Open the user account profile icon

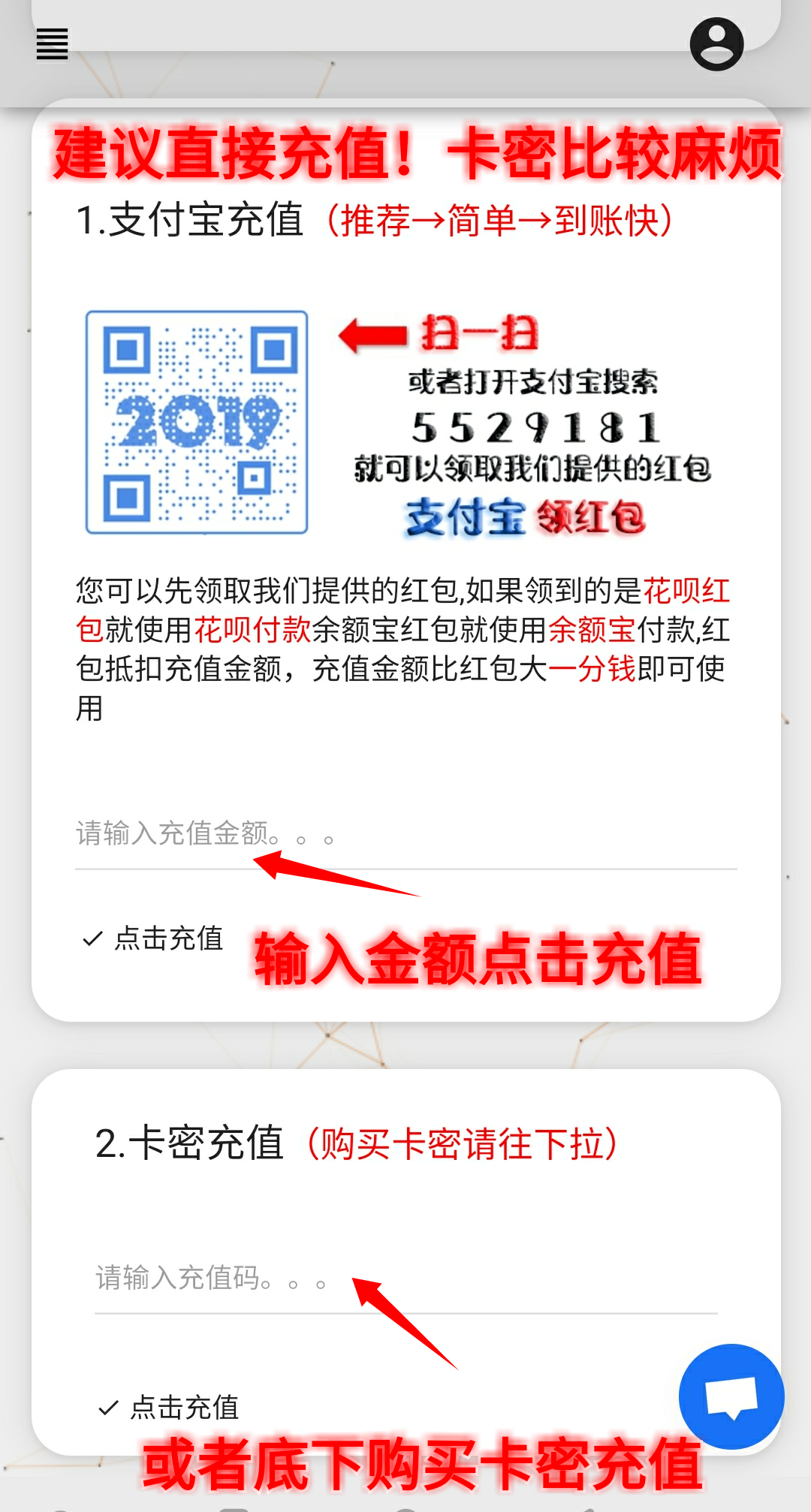[716, 44]
